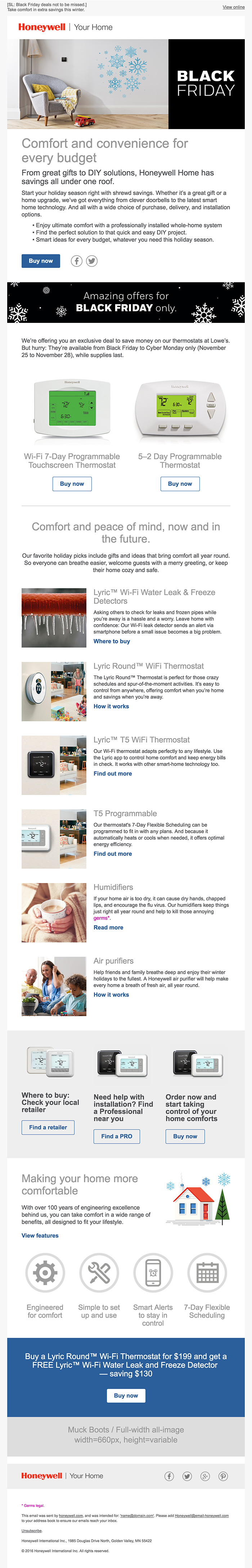Open Where to buy for Lyric Water Leak Detectors
252x1568 pixels.
point(112,641)
